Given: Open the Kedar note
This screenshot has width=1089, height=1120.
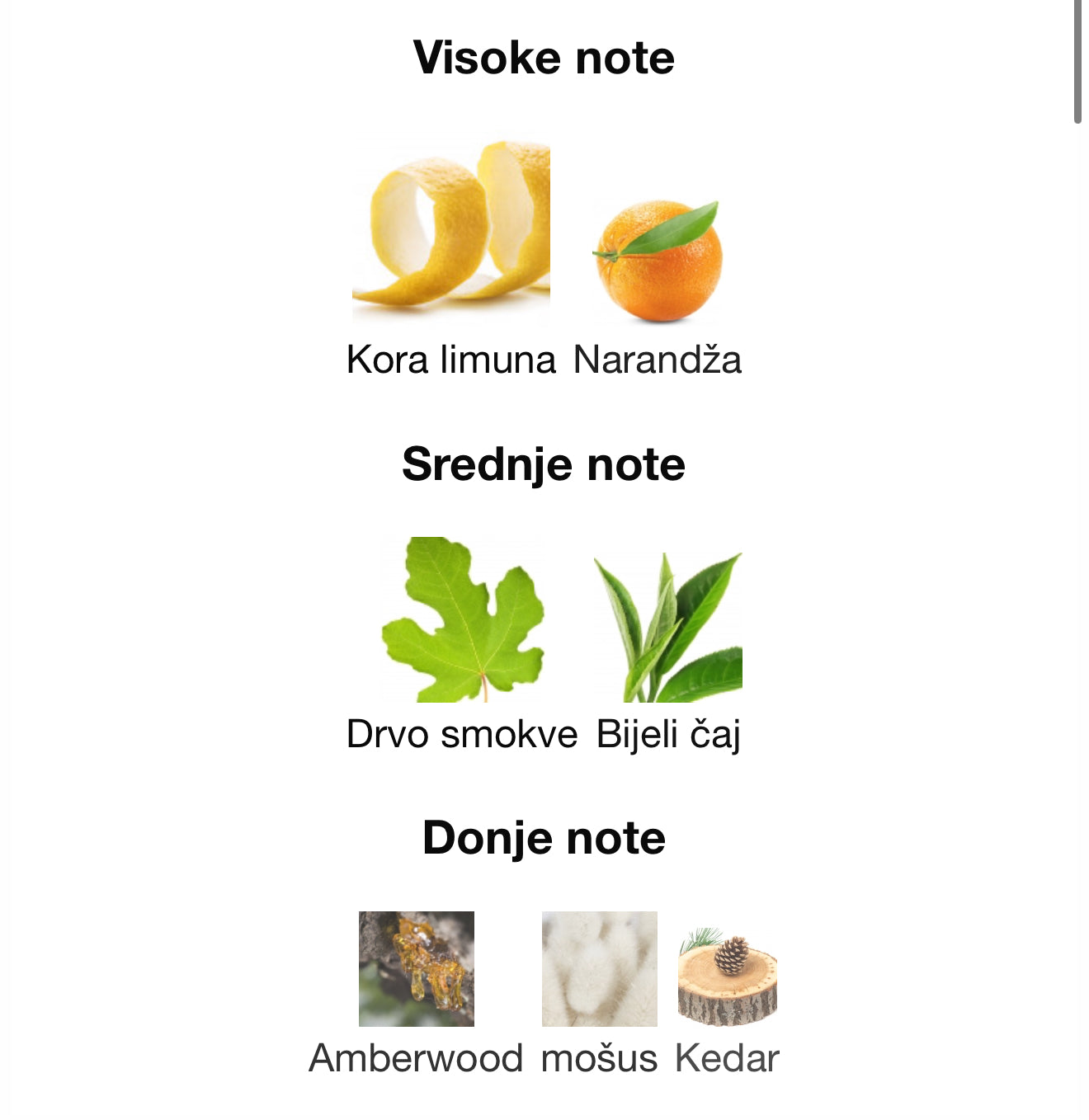Looking at the screenshot, I should click(x=727, y=977).
